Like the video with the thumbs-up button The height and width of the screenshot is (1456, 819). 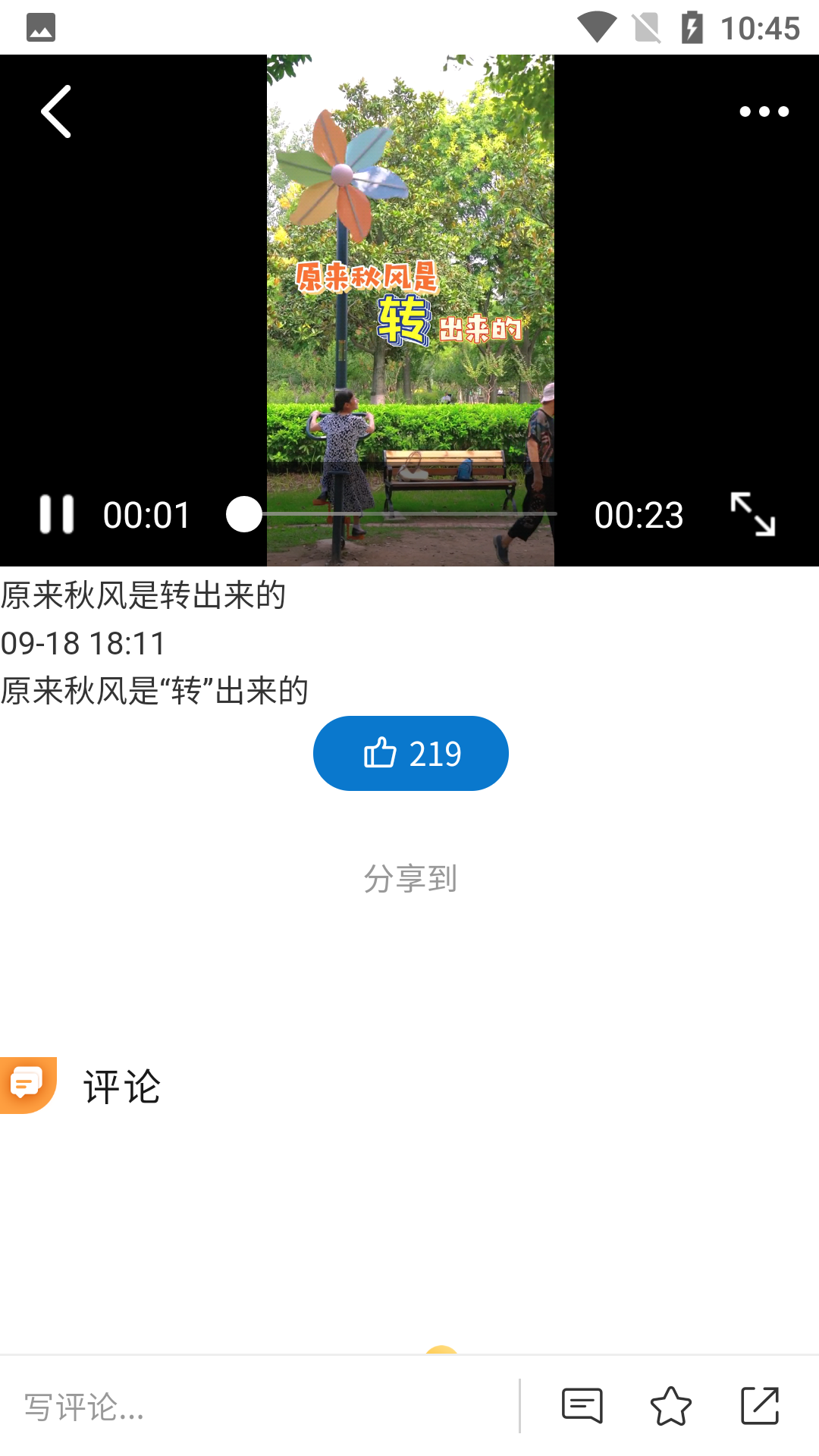click(x=410, y=753)
